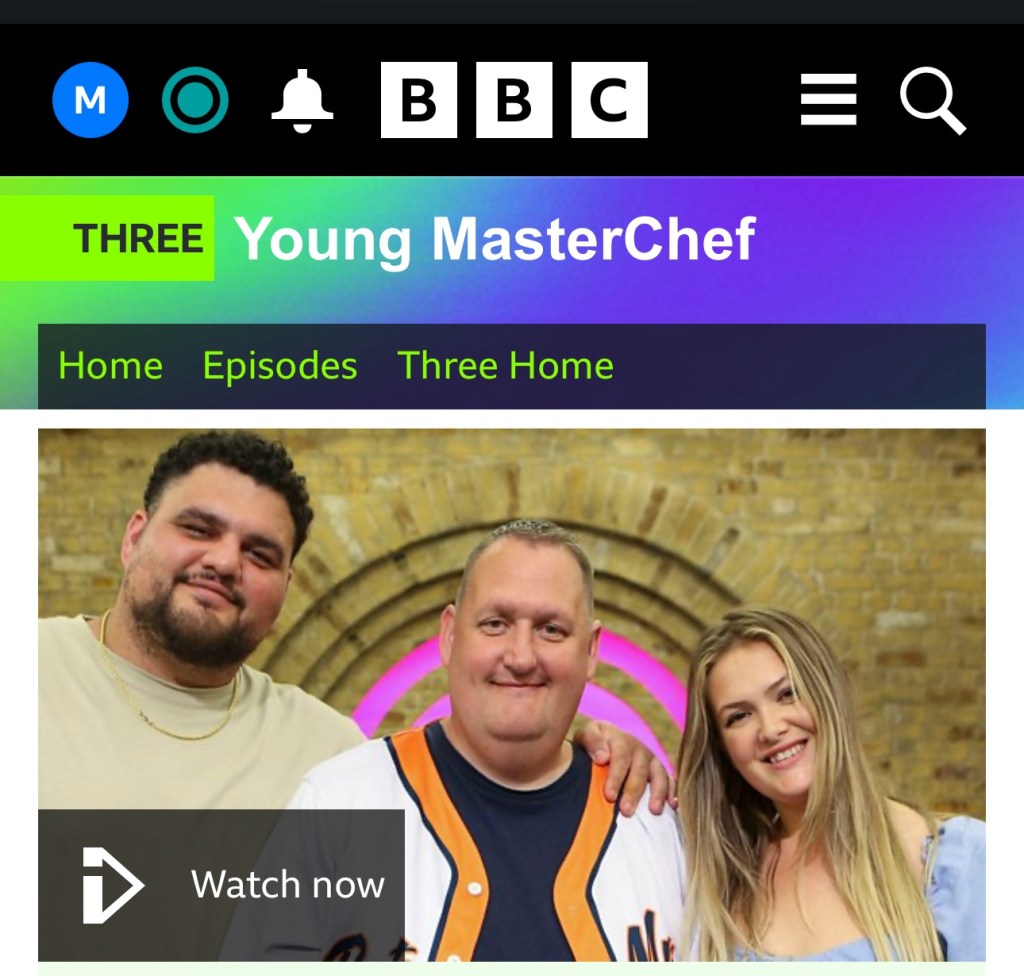Open the search magnifier
Viewport: 1024px width, 976px height.
[x=932, y=100]
